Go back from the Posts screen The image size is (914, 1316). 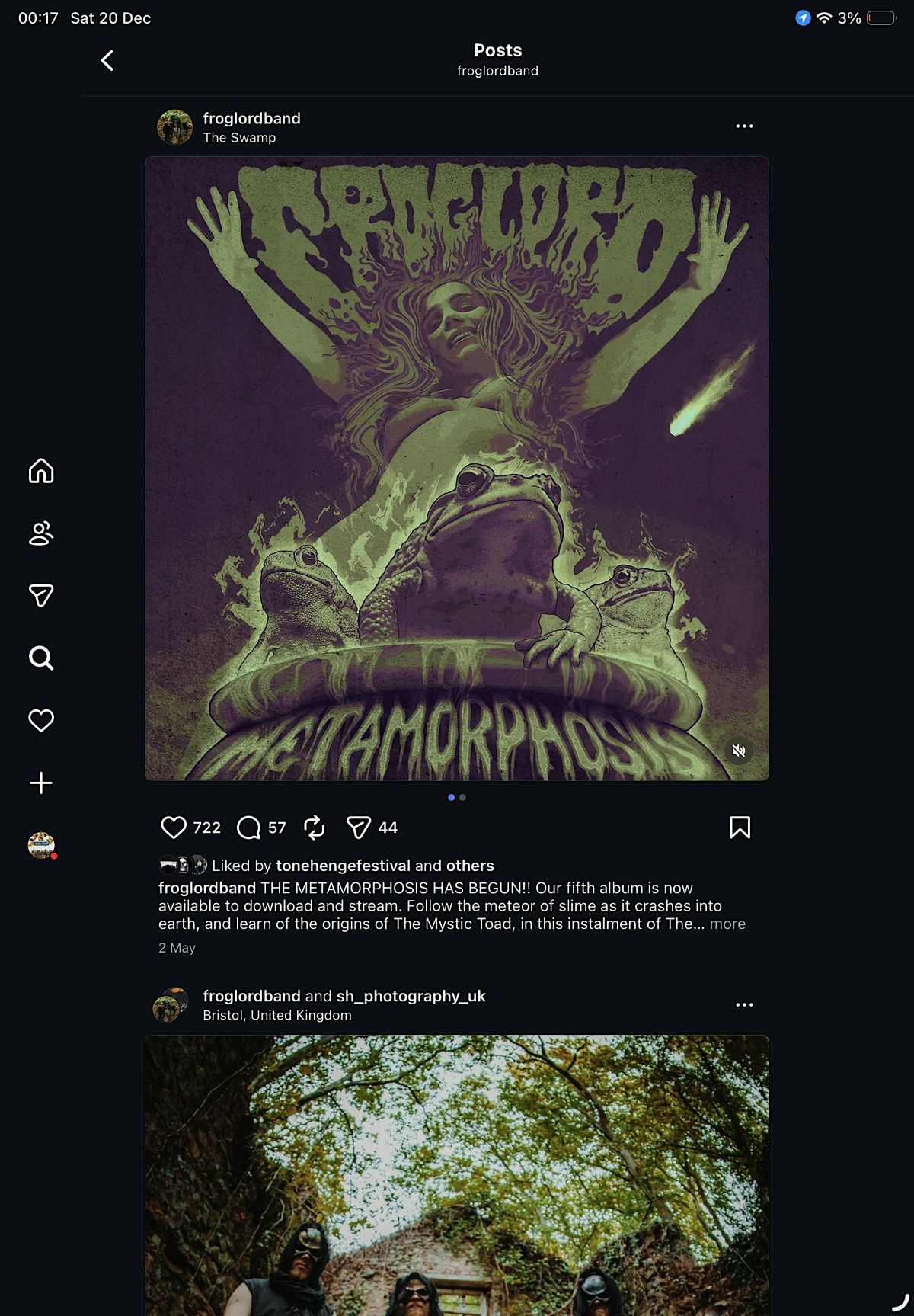(x=107, y=60)
